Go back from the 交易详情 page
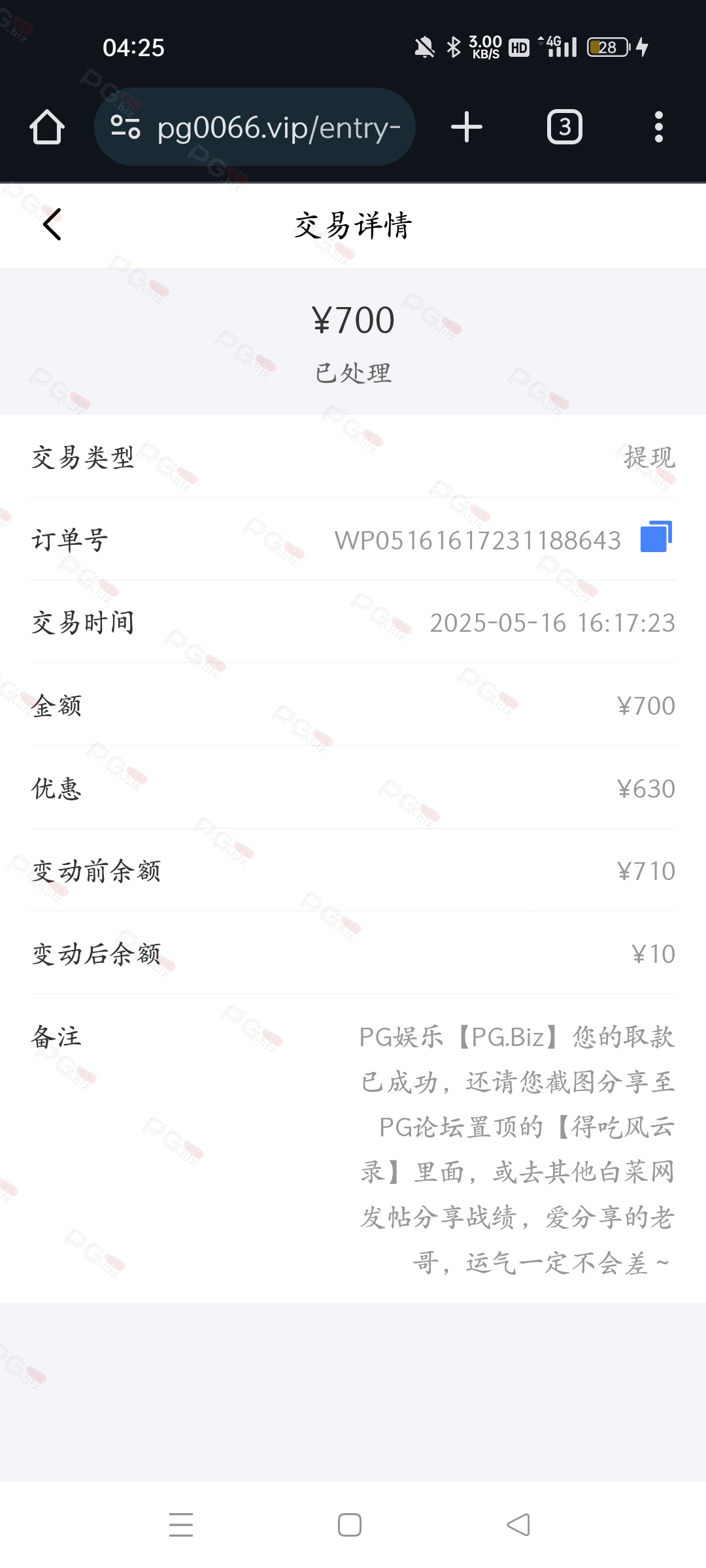 coord(52,225)
